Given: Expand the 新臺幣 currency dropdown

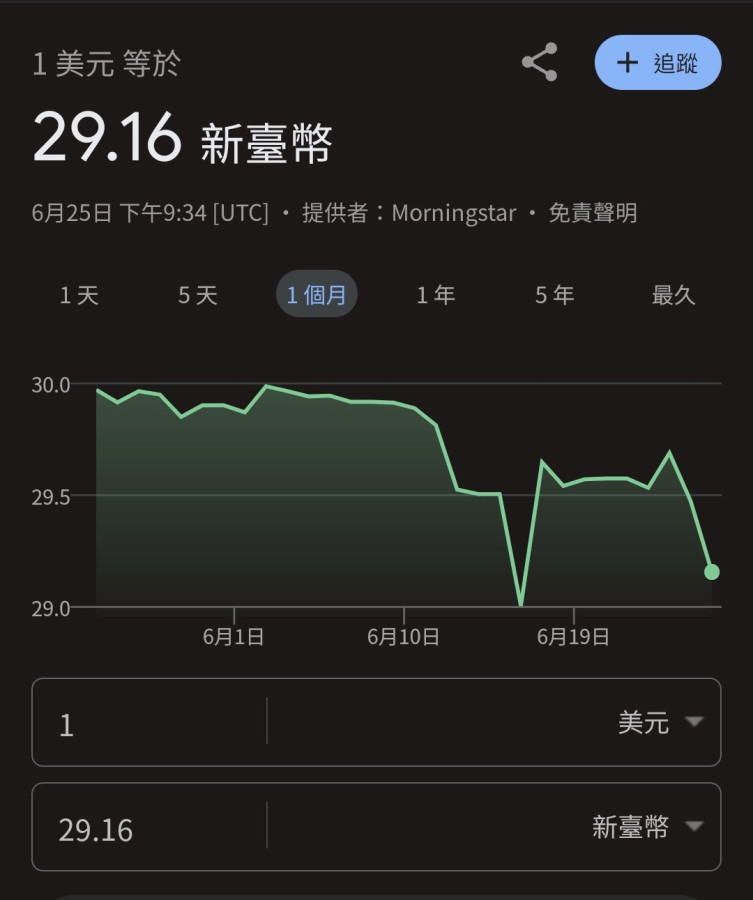Looking at the screenshot, I should [647, 827].
